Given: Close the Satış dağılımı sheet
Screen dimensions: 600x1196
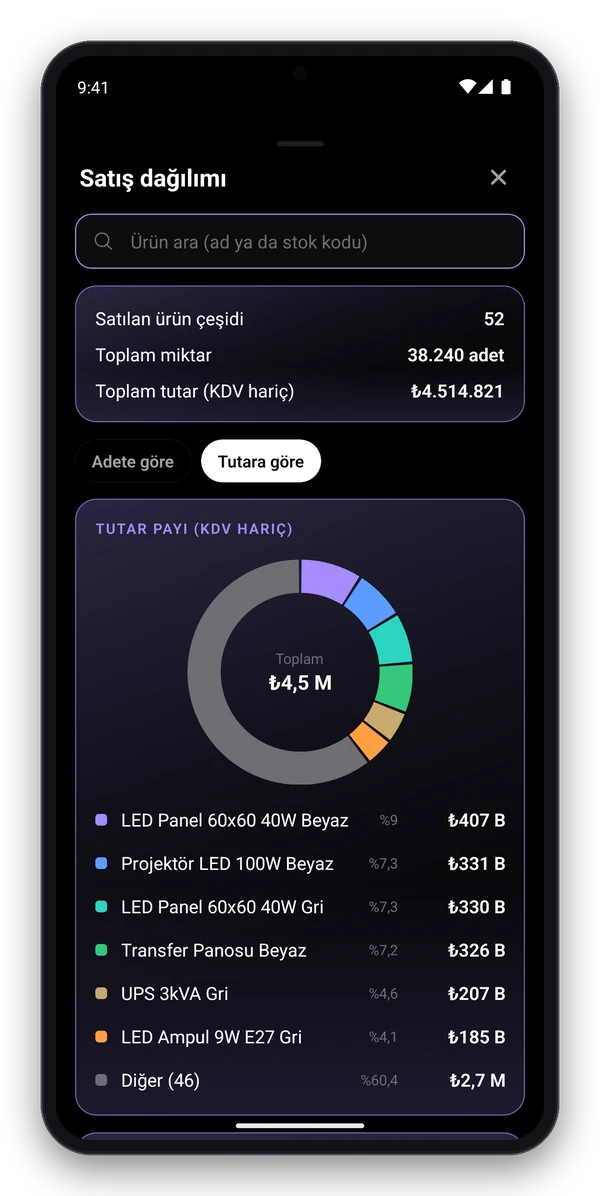Looking at the screenshot, I should tap(498, 178).
